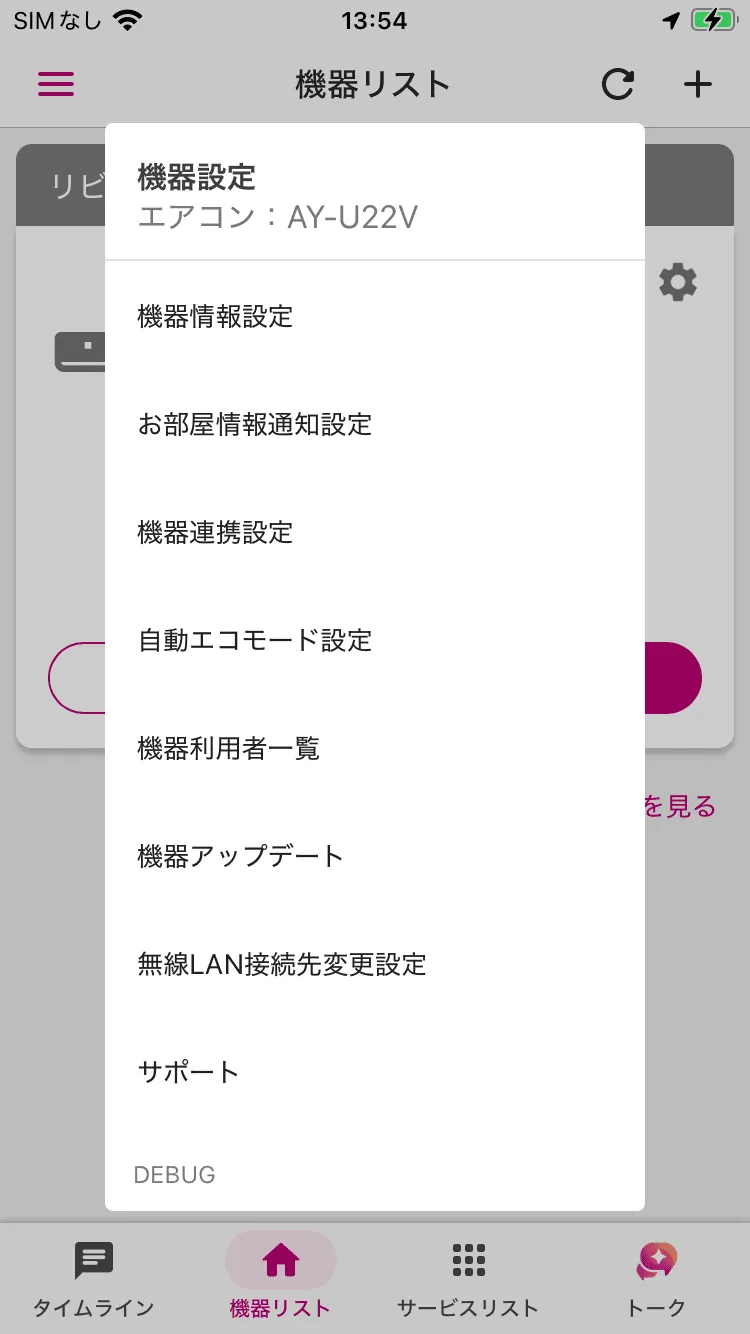The height and width of the screenshot is (1334, 750).
Task: Open the サポート entry
Action: [186, 1072]
